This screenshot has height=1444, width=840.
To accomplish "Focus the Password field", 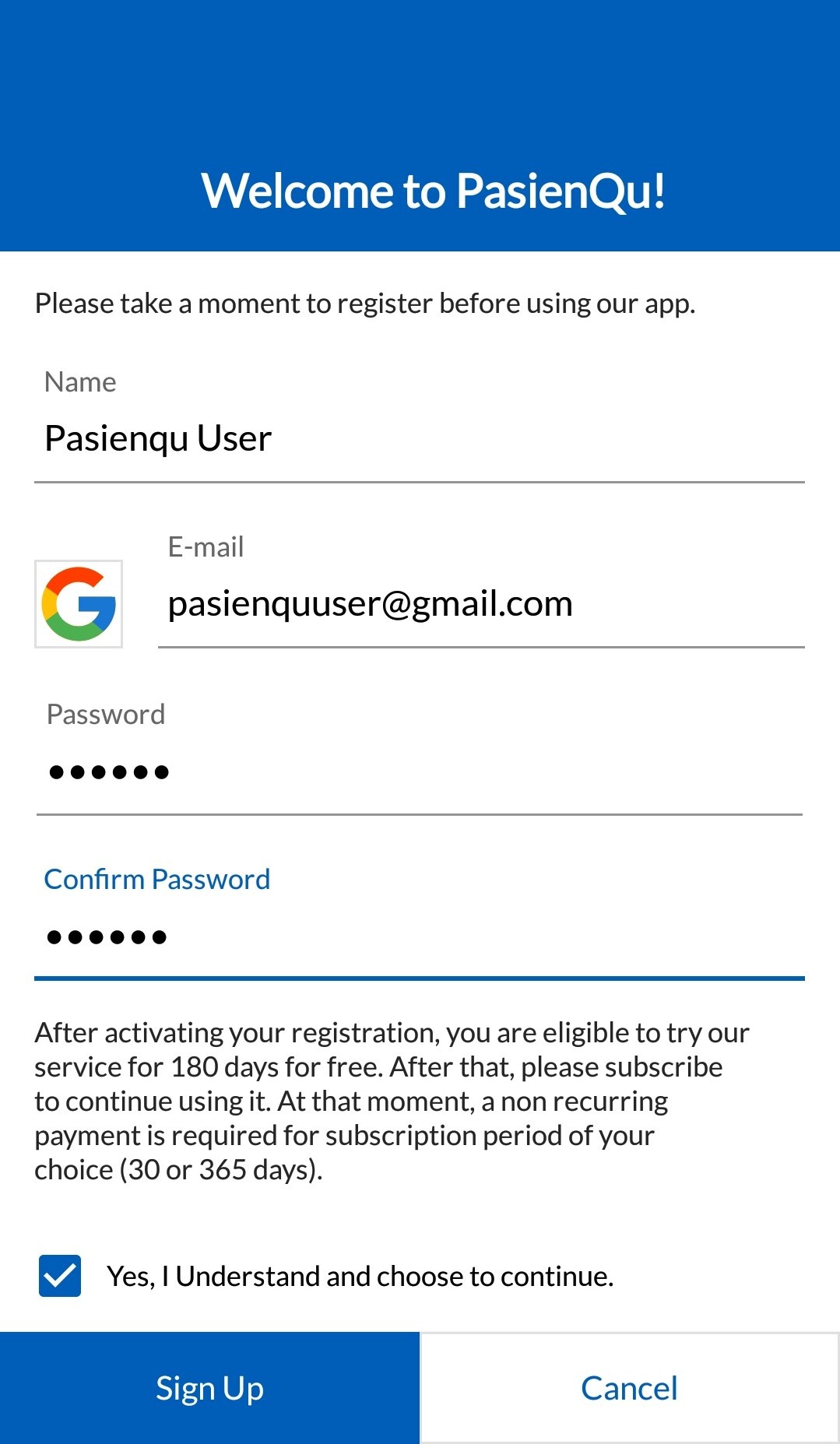I will coord(420,772).
